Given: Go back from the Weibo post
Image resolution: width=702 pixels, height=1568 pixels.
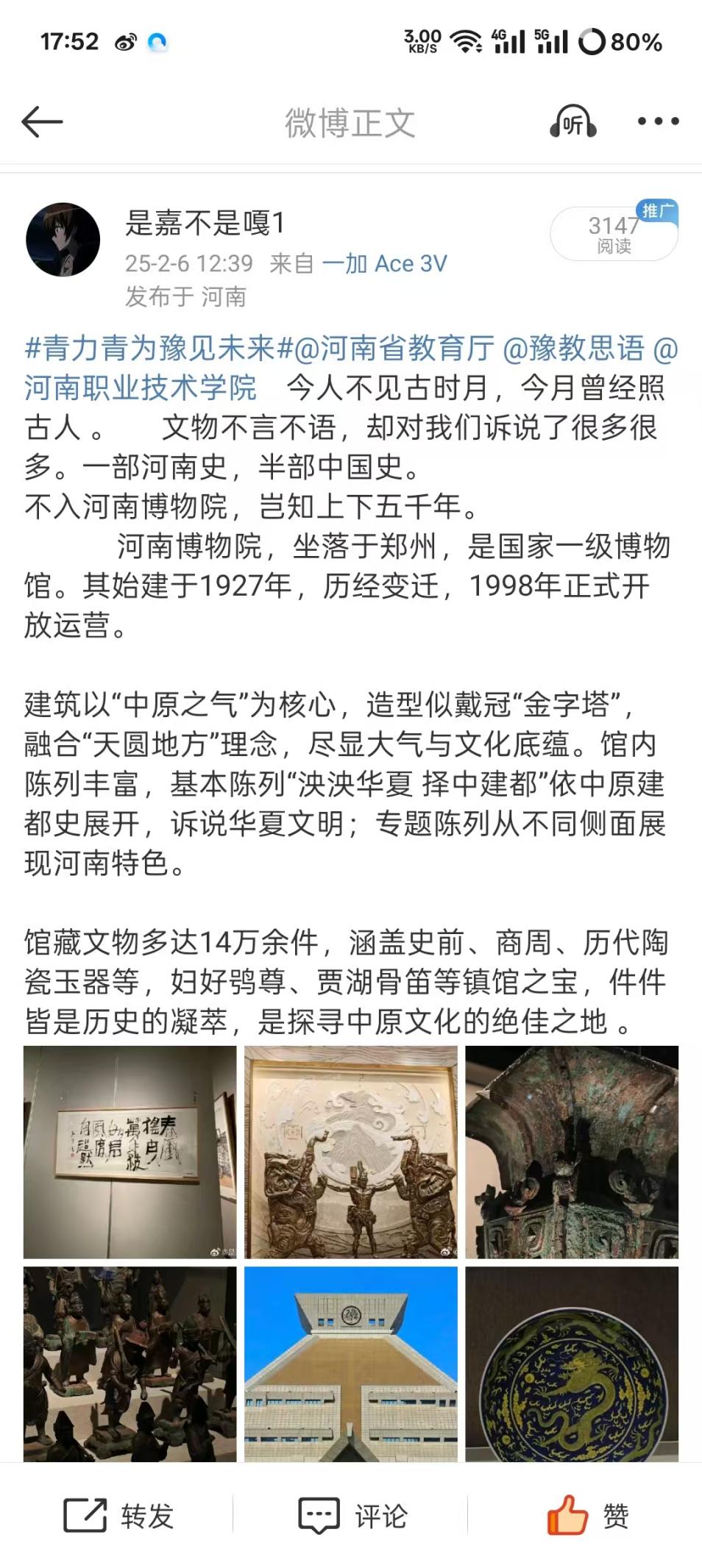Looking at the screenshot, I should (42, 121).
